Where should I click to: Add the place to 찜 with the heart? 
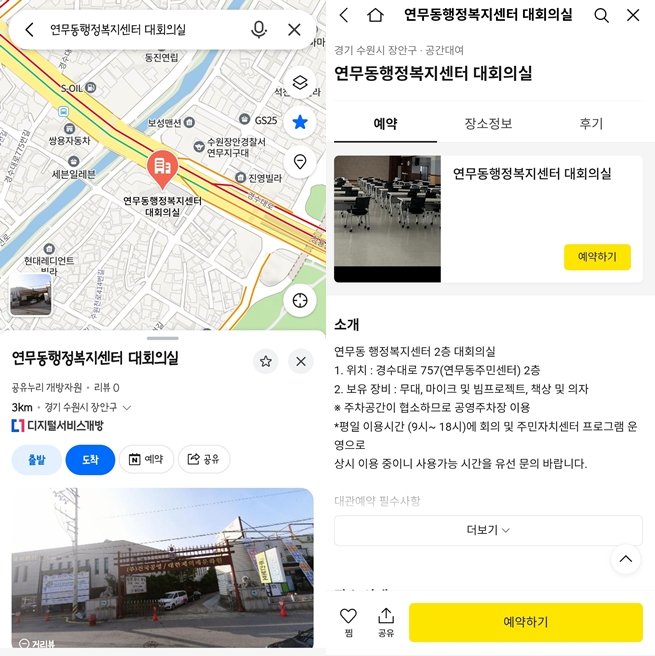(348, 621)
